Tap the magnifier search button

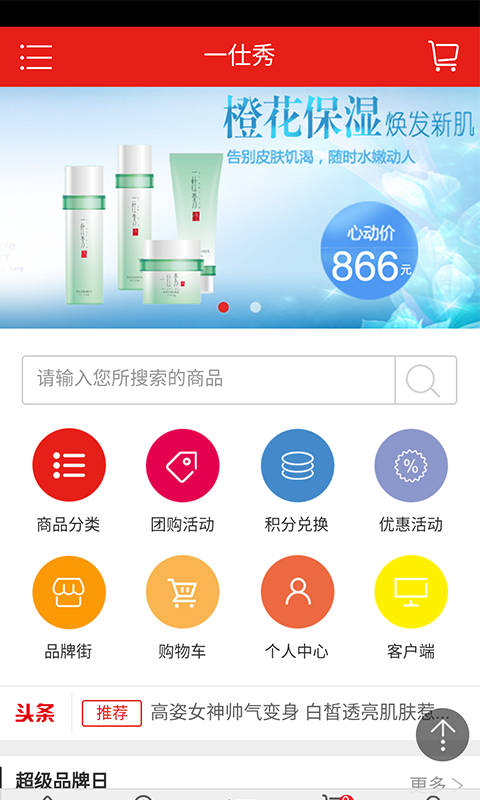[426, 380]
